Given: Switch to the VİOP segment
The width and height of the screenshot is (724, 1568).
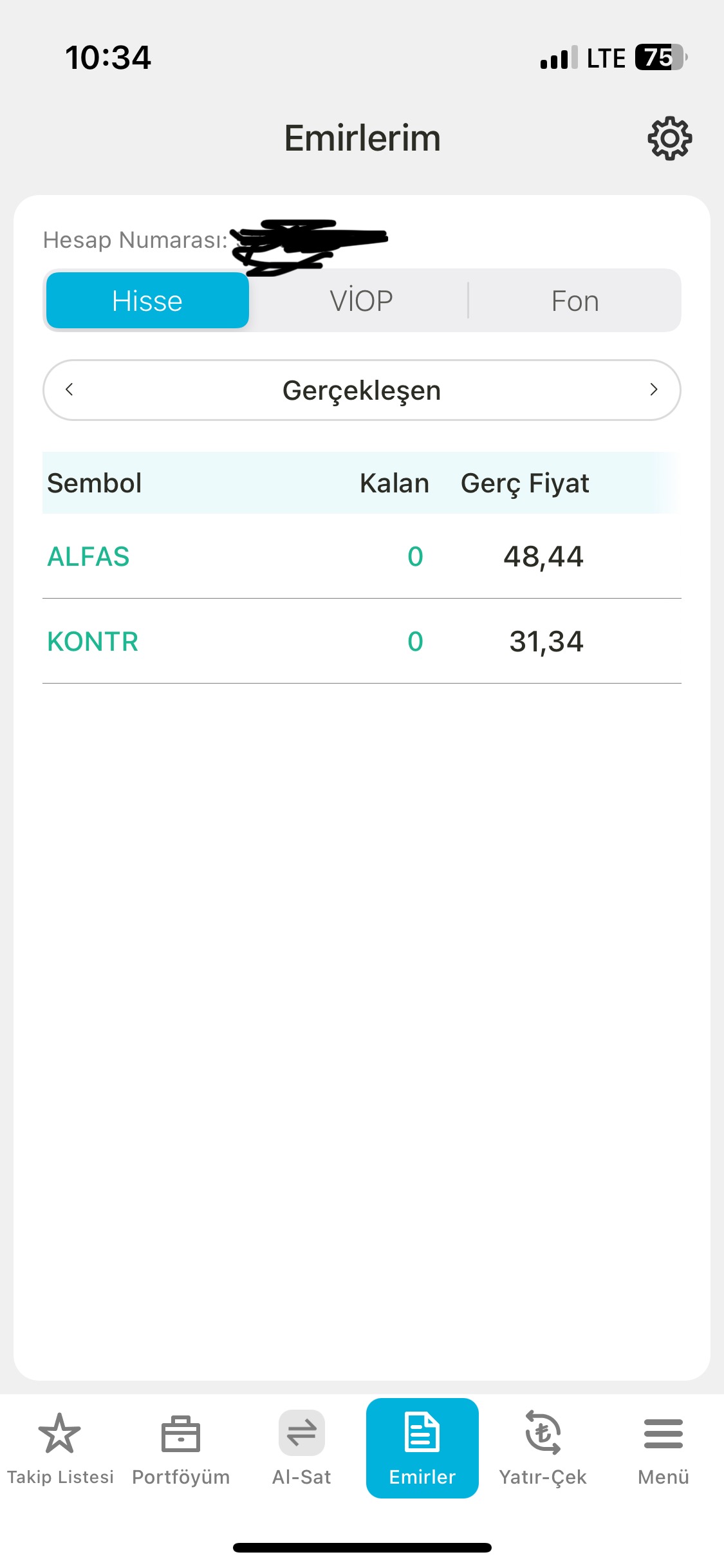Looking at the screenshot, I should point(361,301).
